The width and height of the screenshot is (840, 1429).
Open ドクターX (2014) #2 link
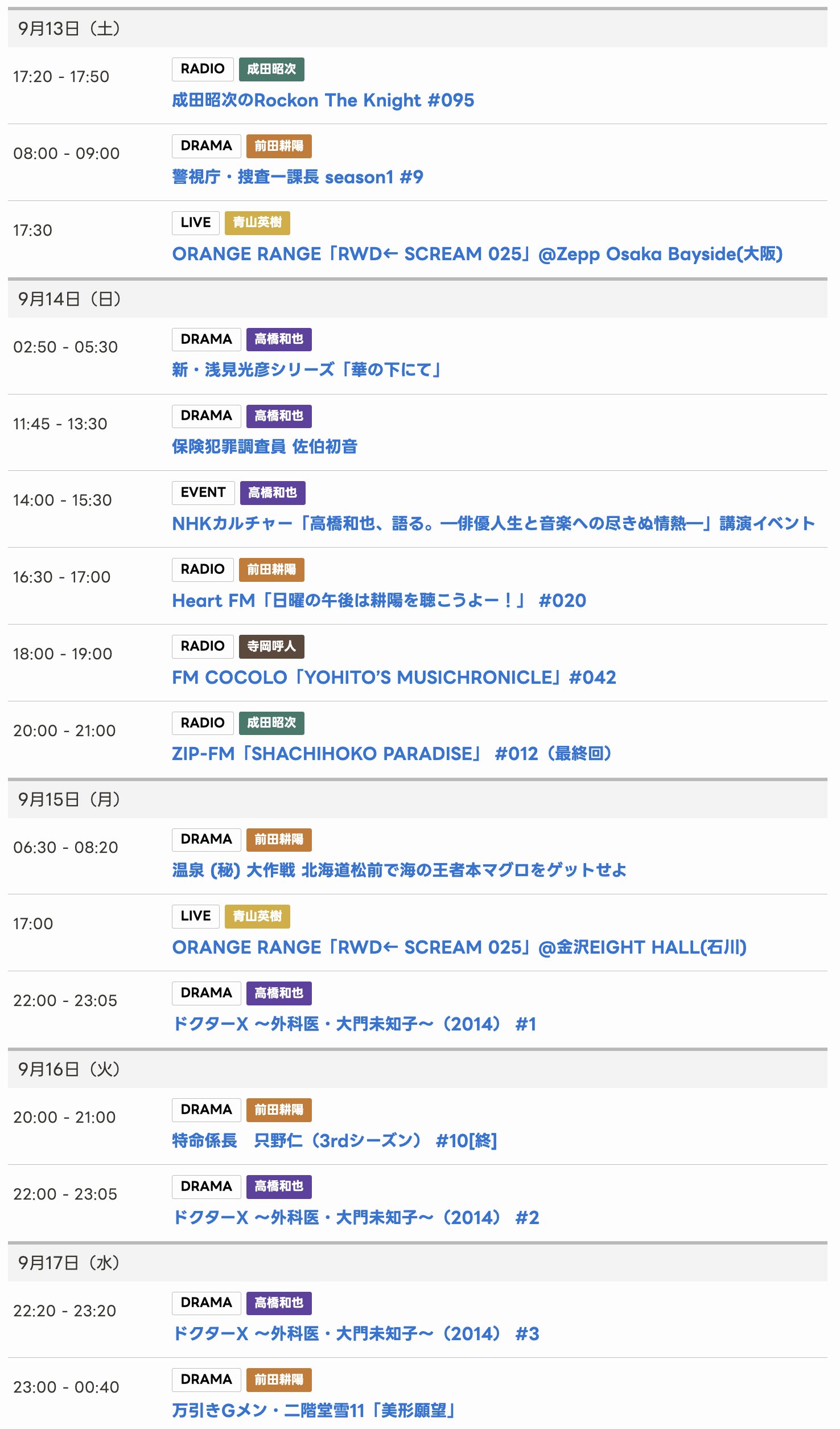point(355,1218)
